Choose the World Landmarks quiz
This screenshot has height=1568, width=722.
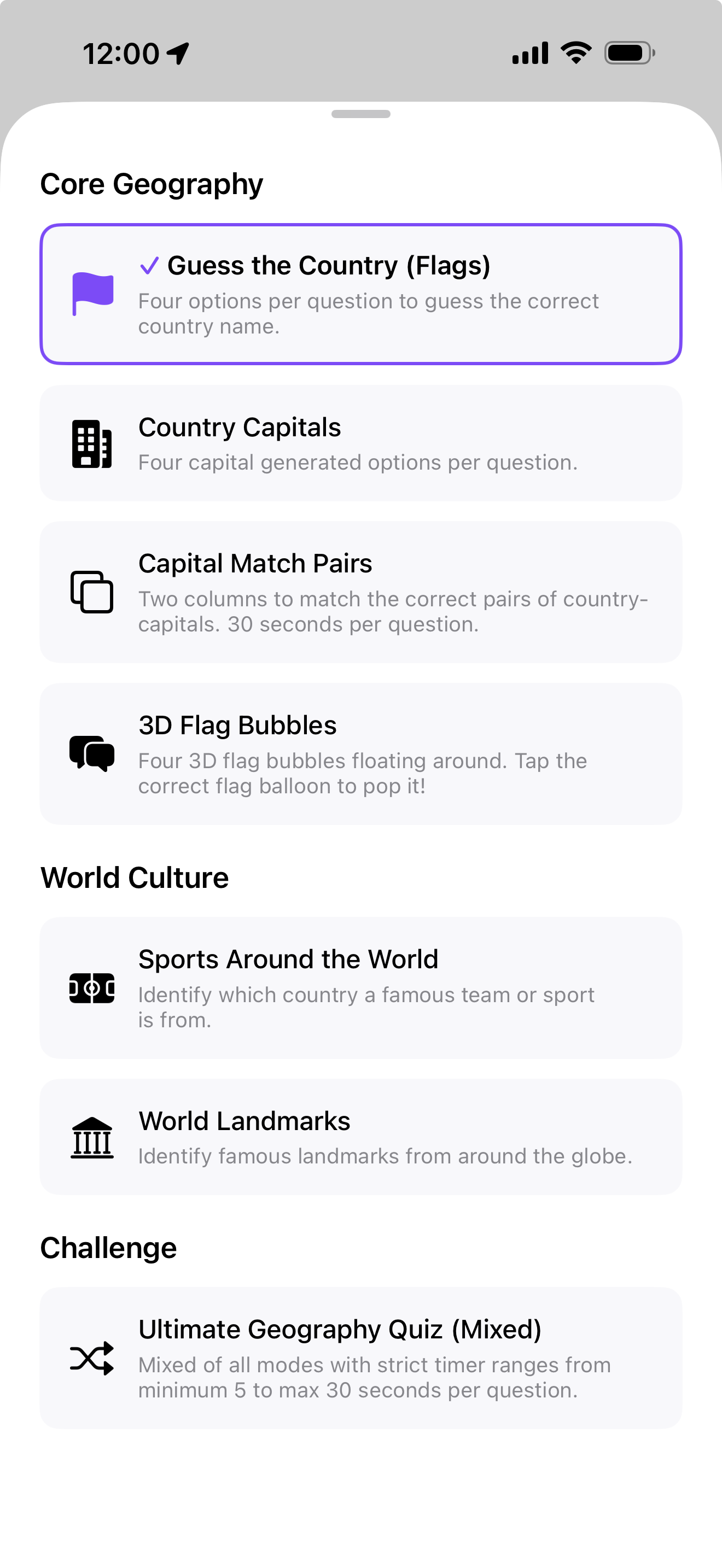360,1137
